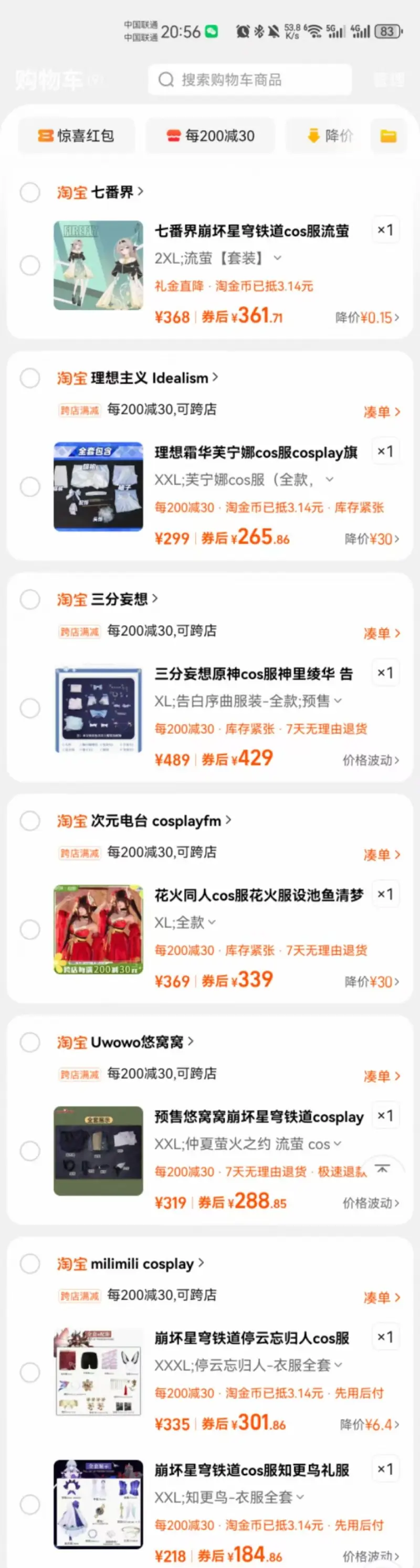
Task: View 价格波动 for 三分妄想原神cos服
Action: (x=371, y=760)
